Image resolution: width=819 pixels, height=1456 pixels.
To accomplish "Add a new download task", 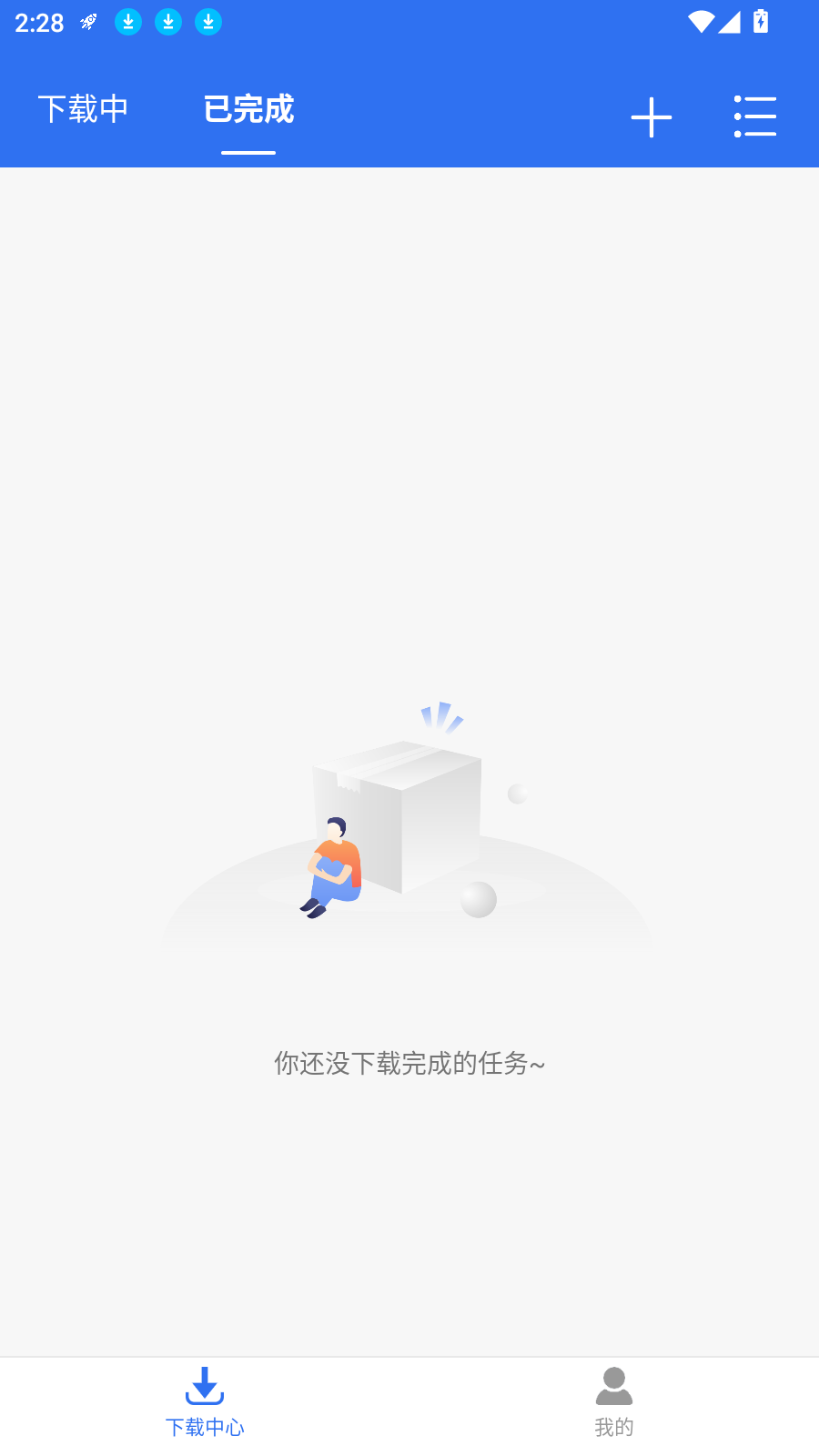I will 652,117.
